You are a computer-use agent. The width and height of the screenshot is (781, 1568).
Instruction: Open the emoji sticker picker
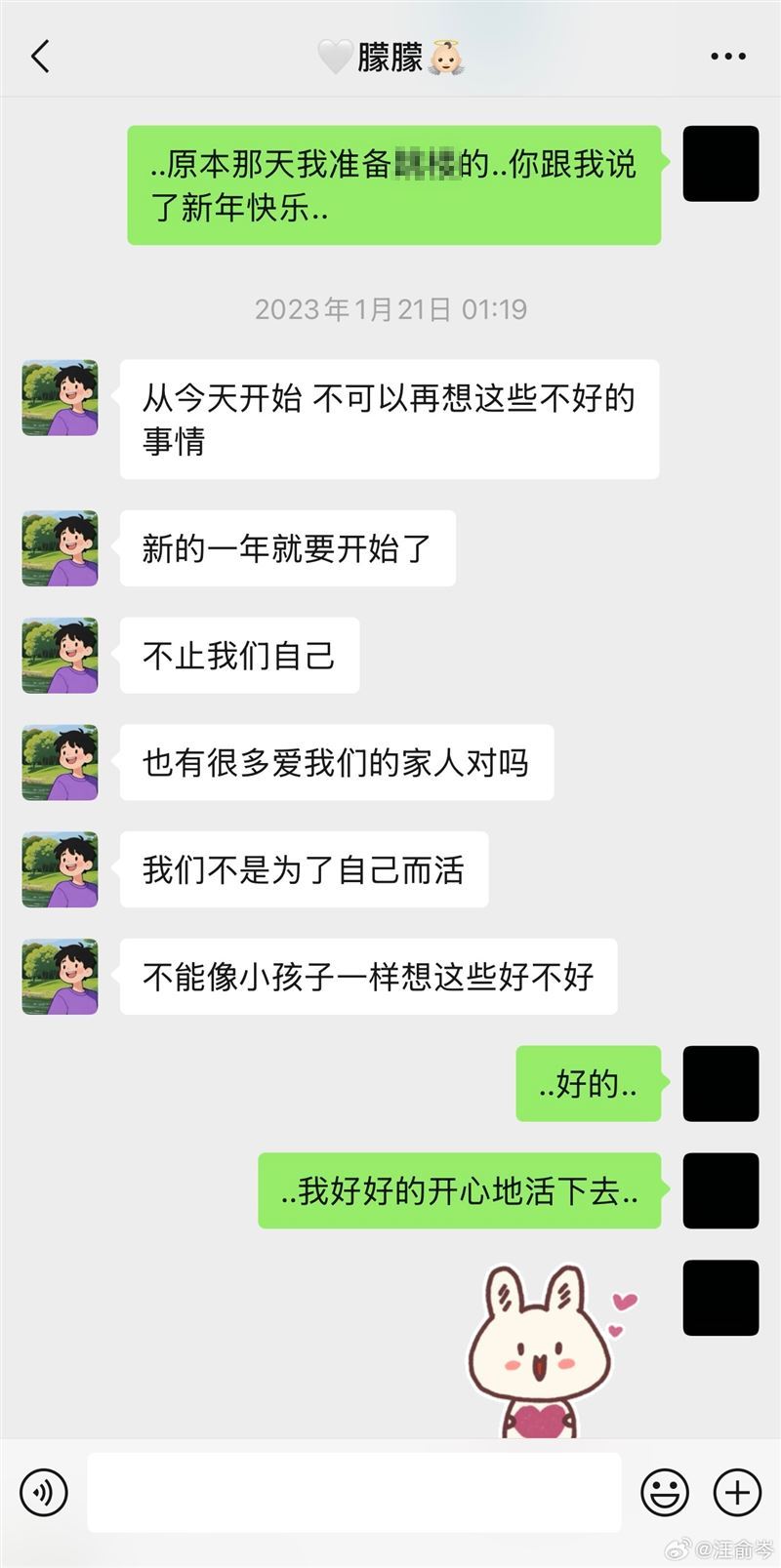coord(667,1493)
